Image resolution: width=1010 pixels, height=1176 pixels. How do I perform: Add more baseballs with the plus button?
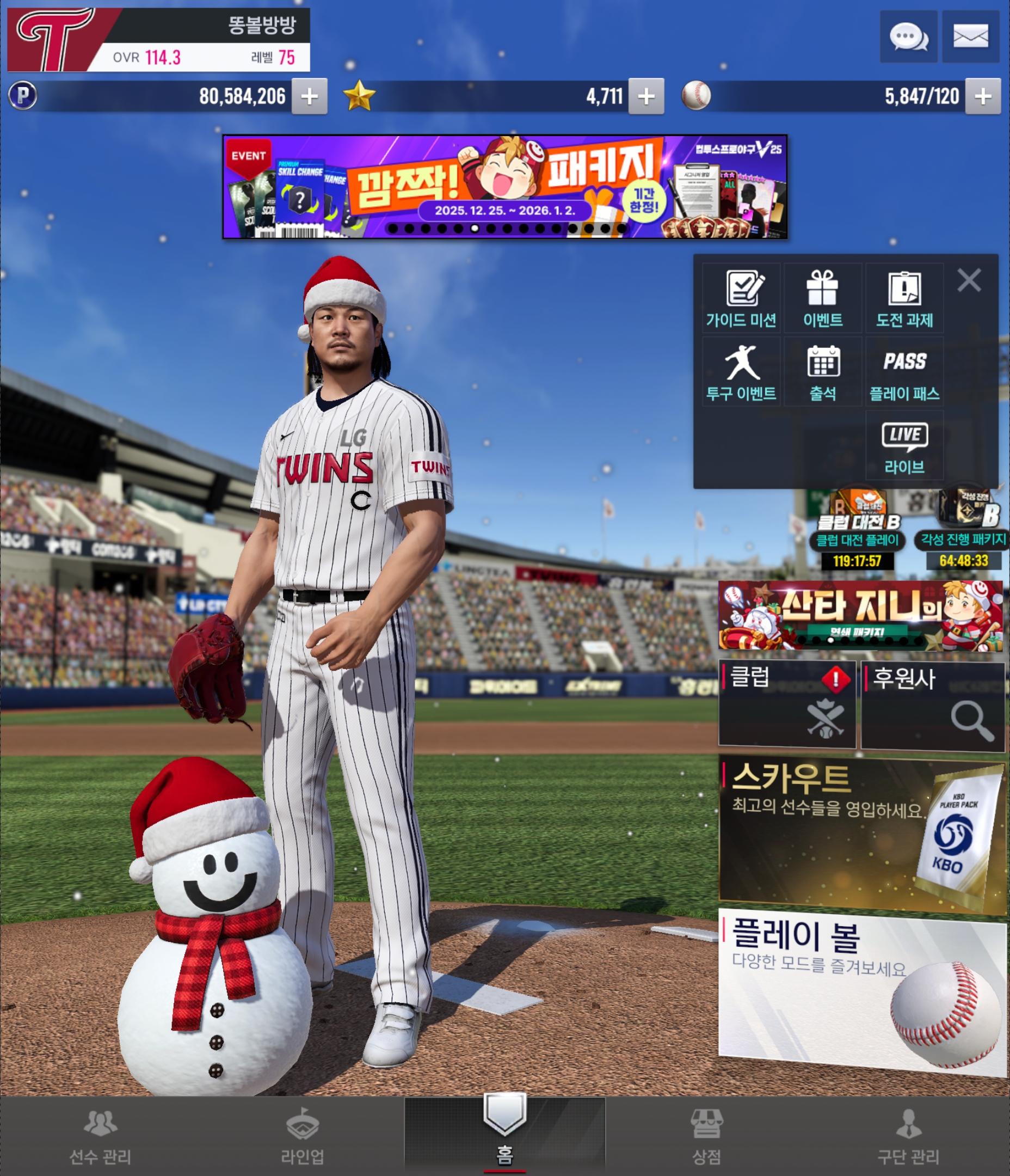coord(983,96)
